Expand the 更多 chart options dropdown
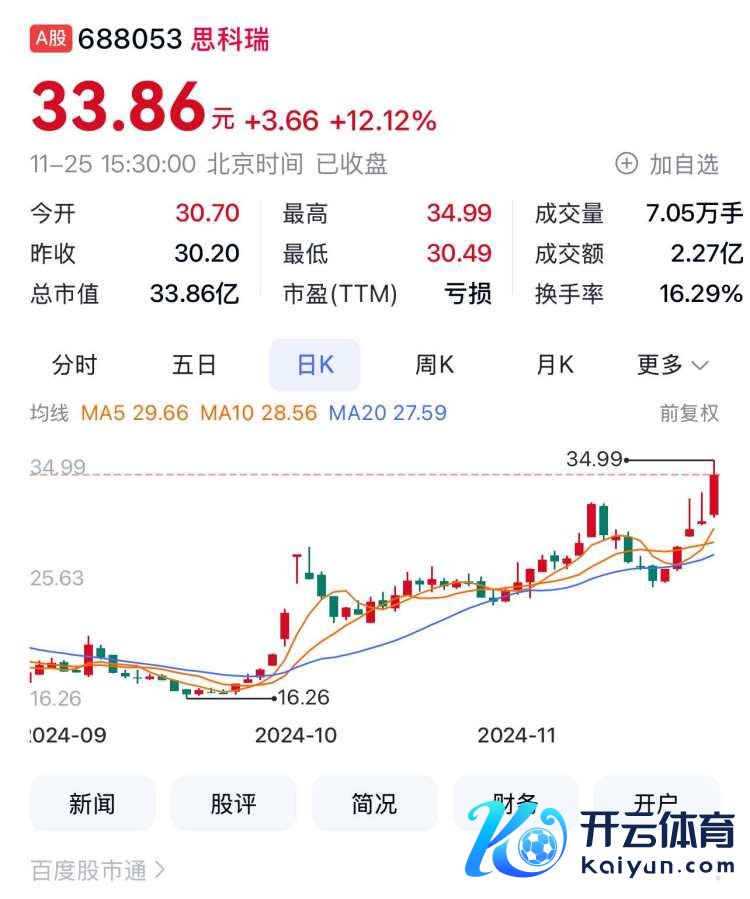The width and height of the screenshot is (750, 899). coord(672,365)
